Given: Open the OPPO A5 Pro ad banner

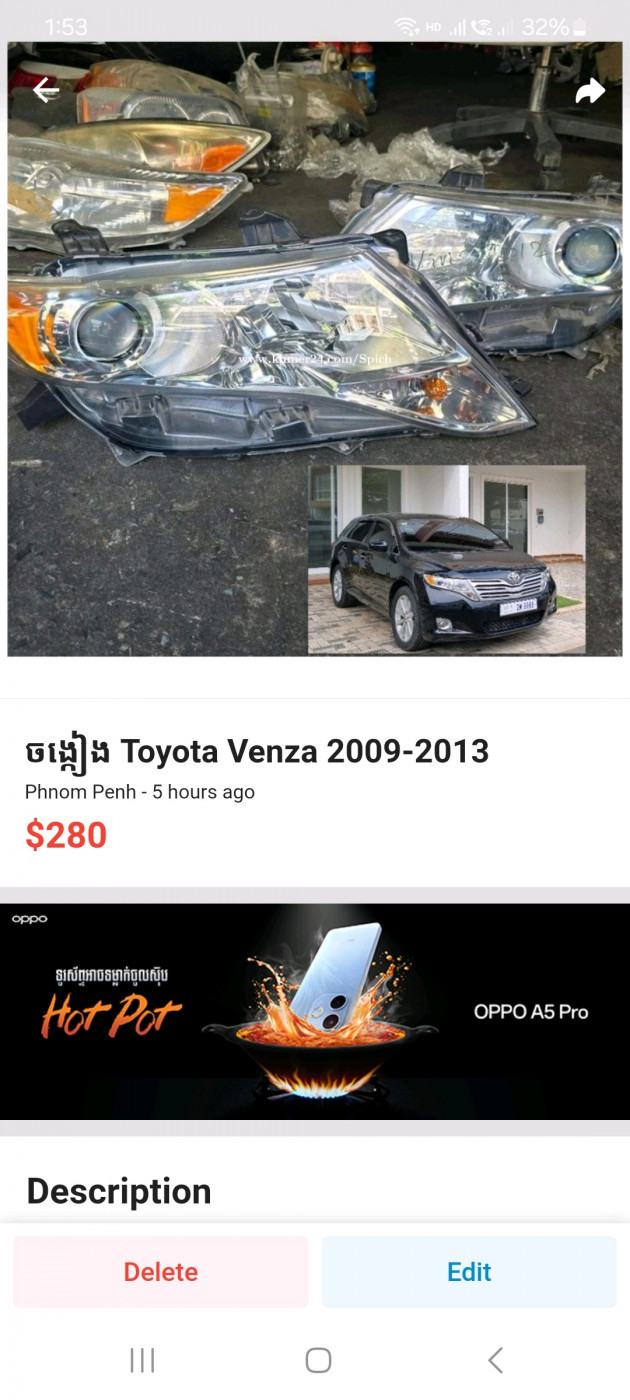Looking at the screenshot, I should tap(315, 1011).
